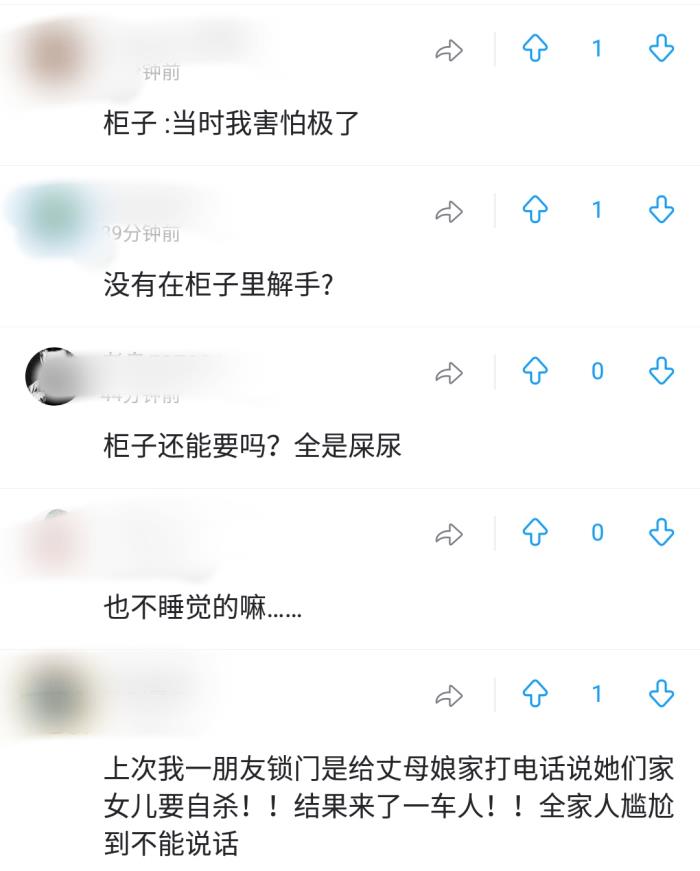The width and height of the screenshot is (700, 871).
Task: Downvote comment '也不睡觉的嘛……'
Action: point(661,533)
